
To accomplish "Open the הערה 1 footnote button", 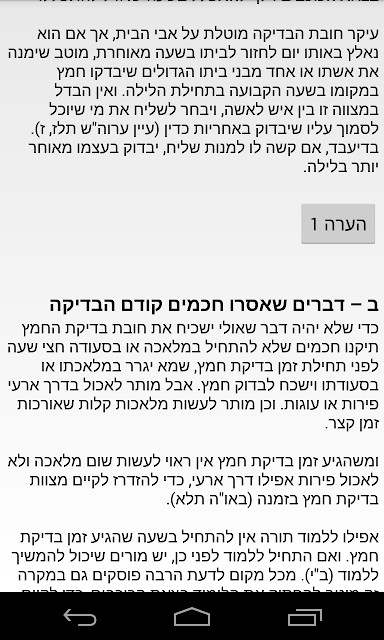I will pos(338,224).
